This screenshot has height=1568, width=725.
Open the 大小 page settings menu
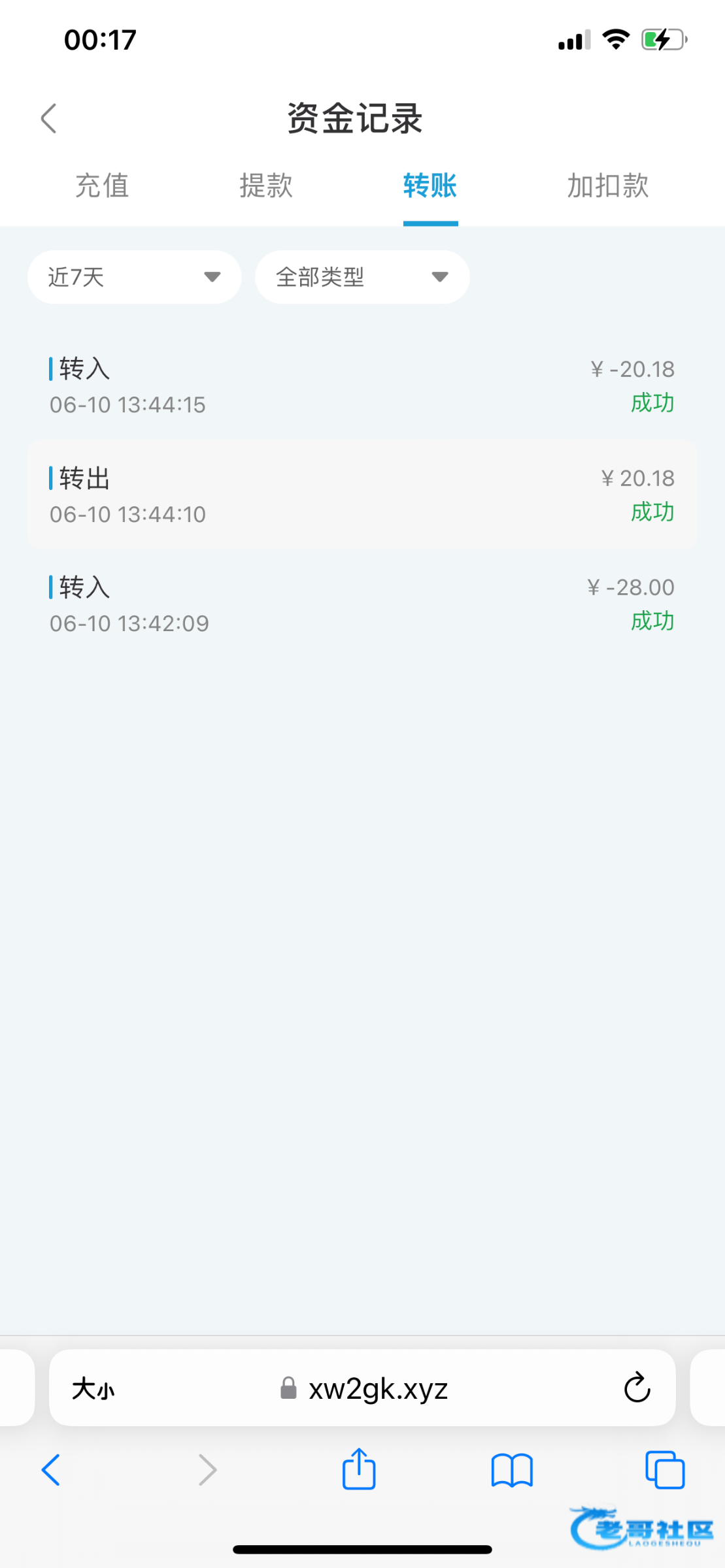(x=93, y=1388)
